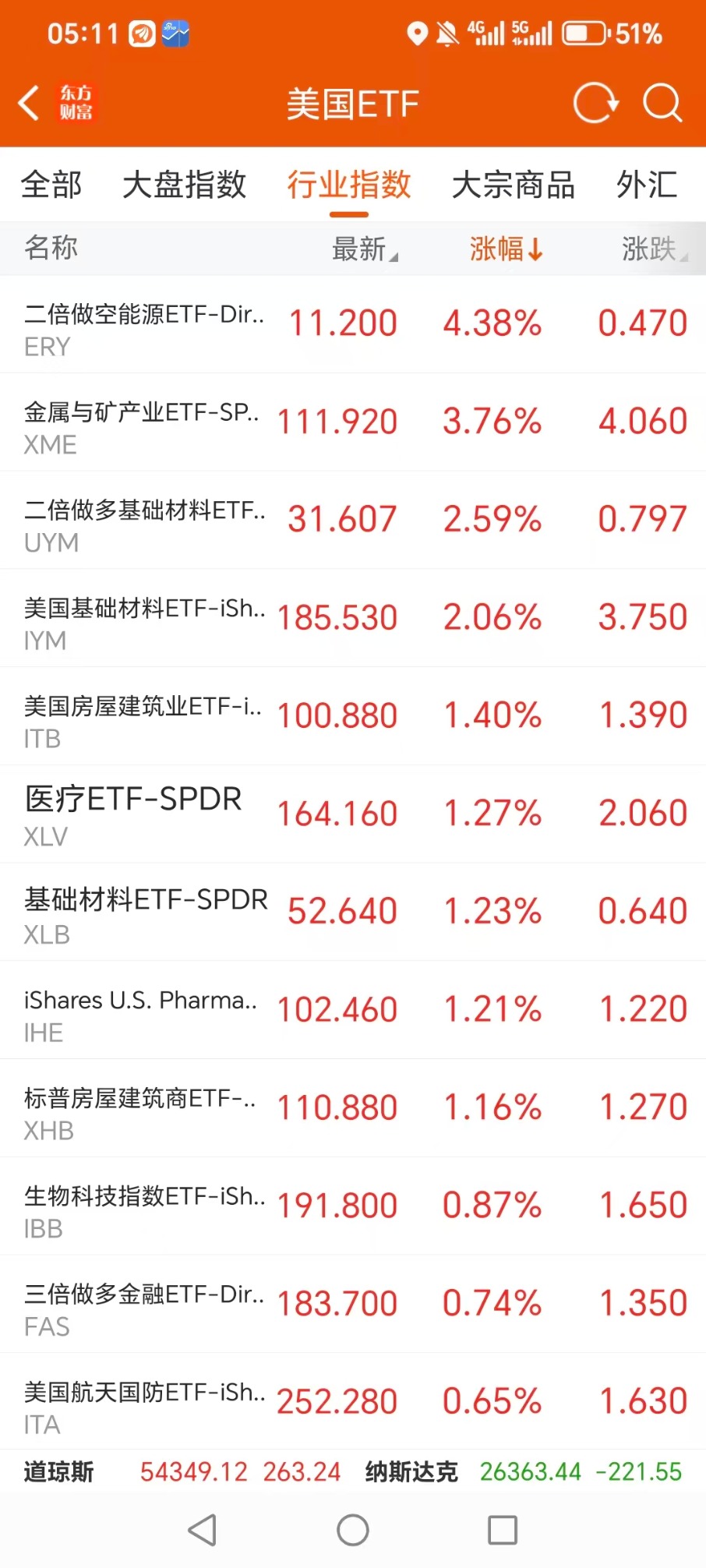Tap the system home button
The height and width of the screenshot is (1568, 706).
coord(353,1530)
